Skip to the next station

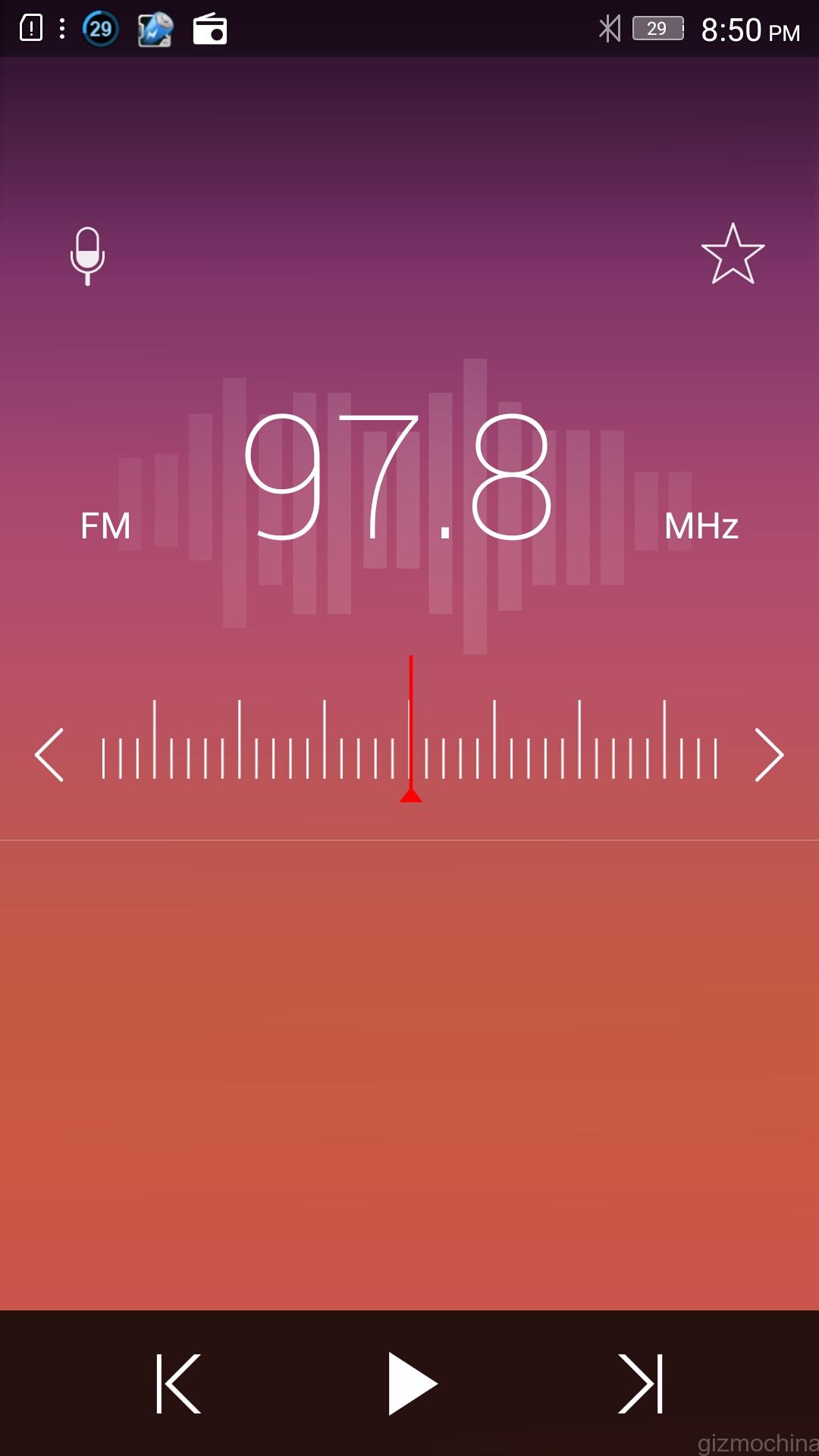[641, 1383]
